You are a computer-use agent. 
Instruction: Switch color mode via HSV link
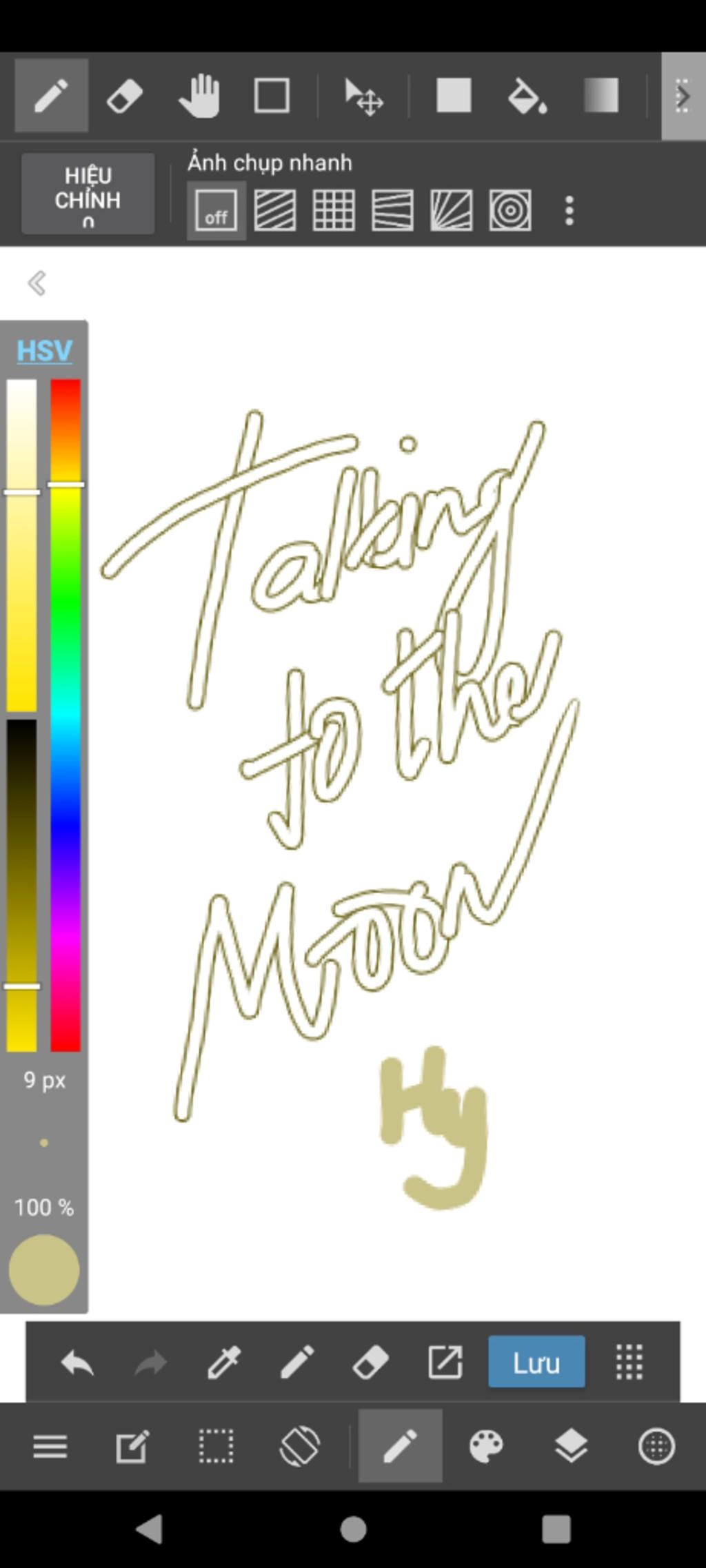(44, 351)
